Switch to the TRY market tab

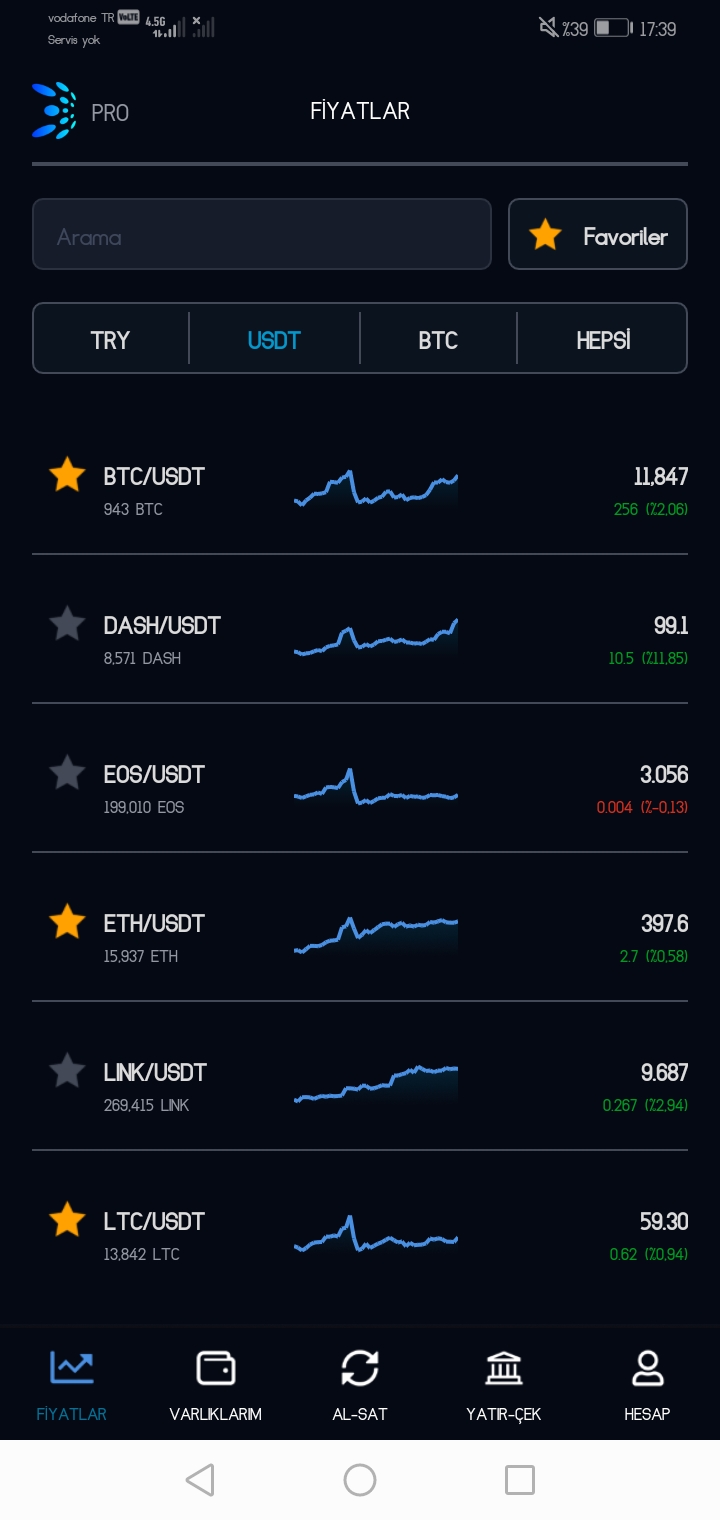(110, 339)
